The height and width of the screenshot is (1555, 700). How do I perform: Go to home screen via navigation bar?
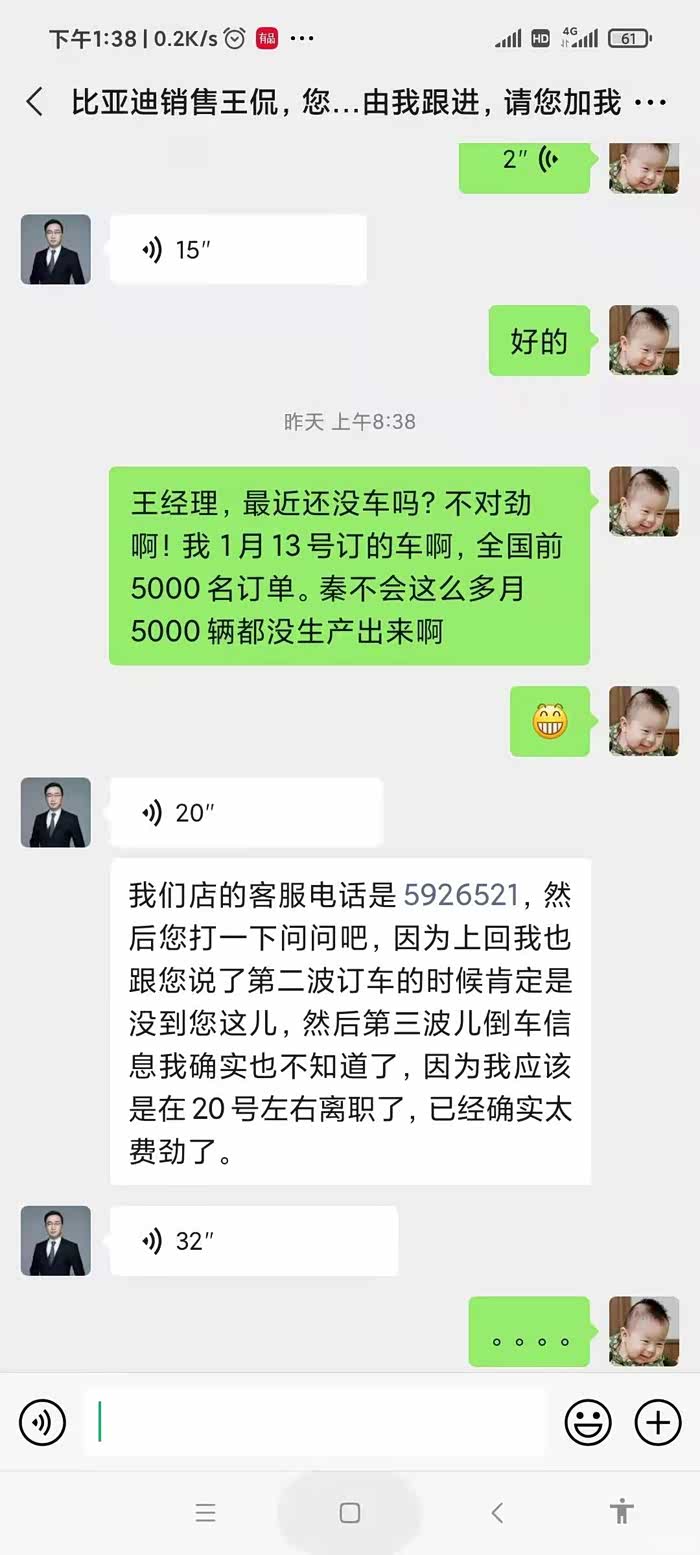[x=349, y=1513]
